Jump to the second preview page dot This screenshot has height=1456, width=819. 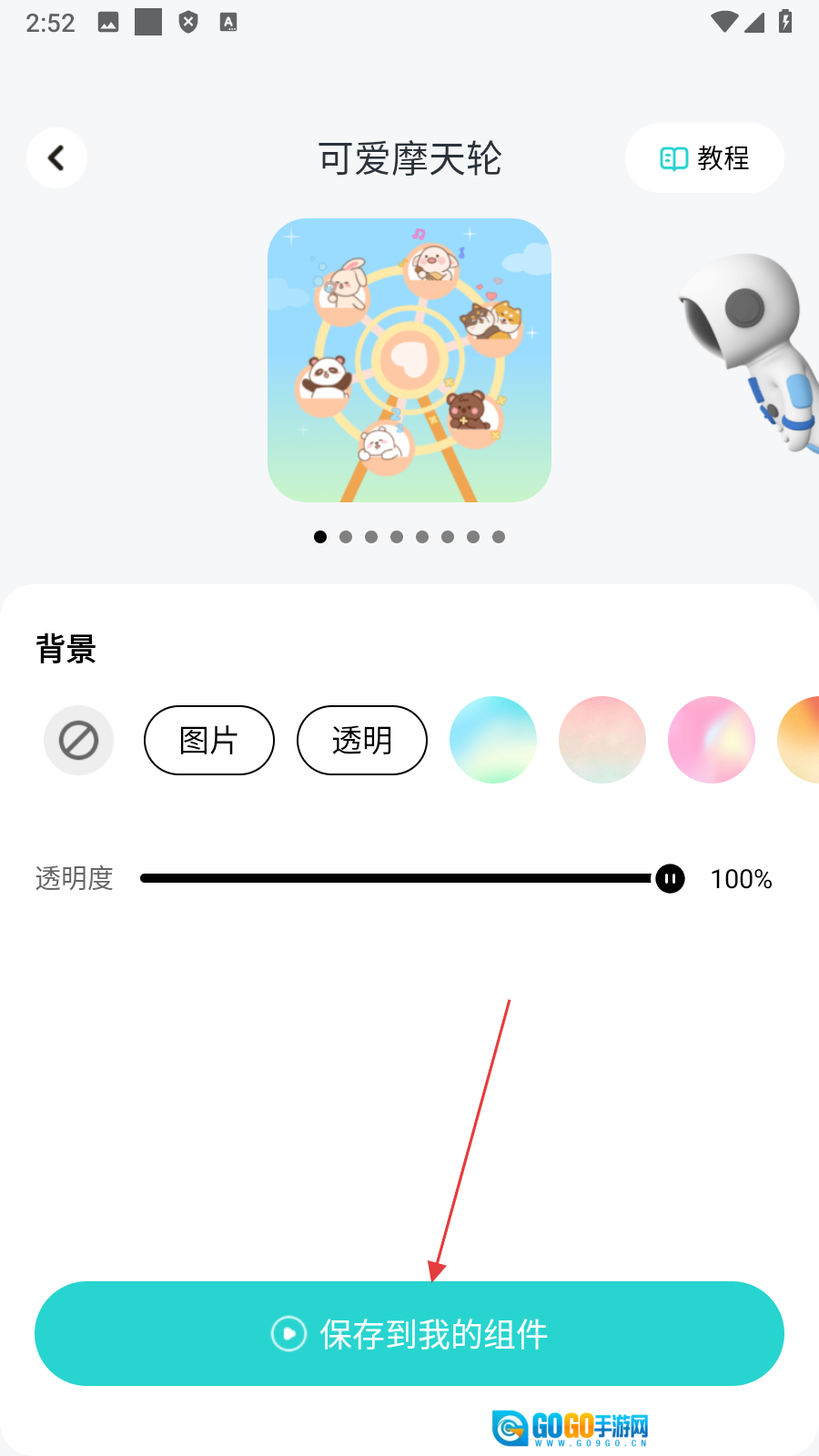(346, 537)
